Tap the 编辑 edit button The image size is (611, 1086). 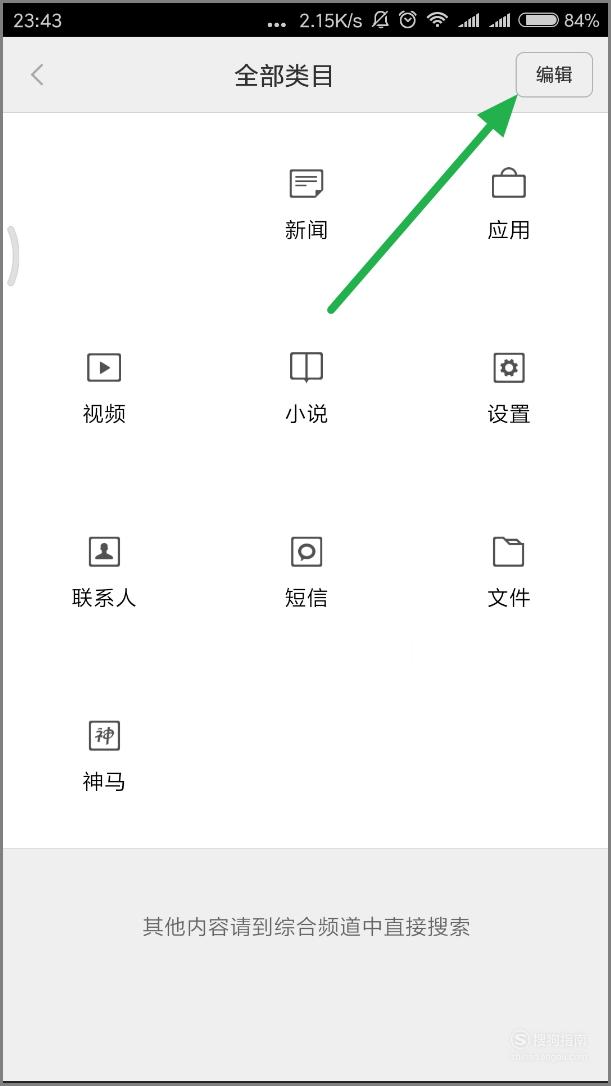click(554, 75)
